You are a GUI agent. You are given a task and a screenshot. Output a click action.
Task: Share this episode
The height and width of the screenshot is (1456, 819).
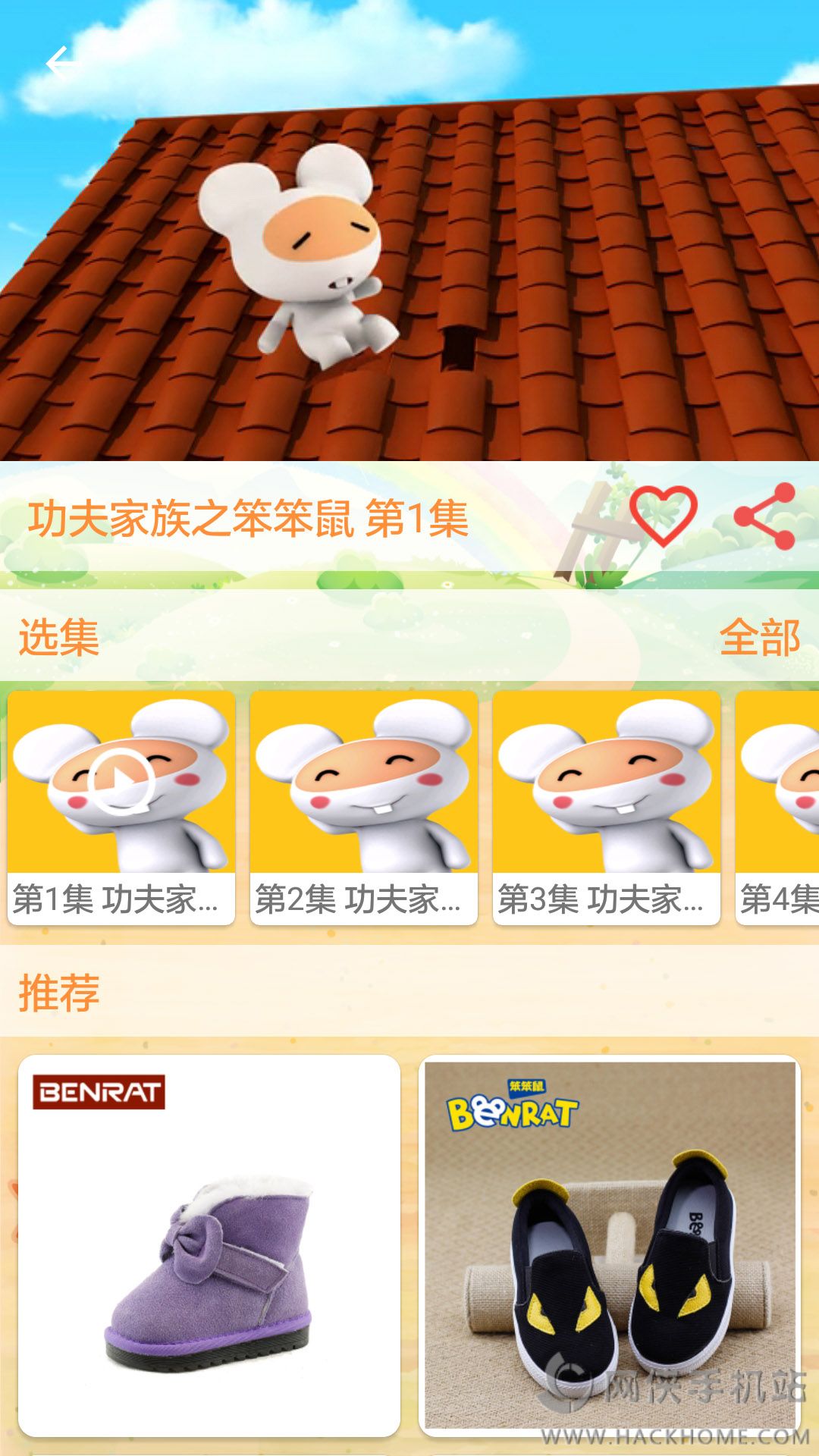coord(766,516)
